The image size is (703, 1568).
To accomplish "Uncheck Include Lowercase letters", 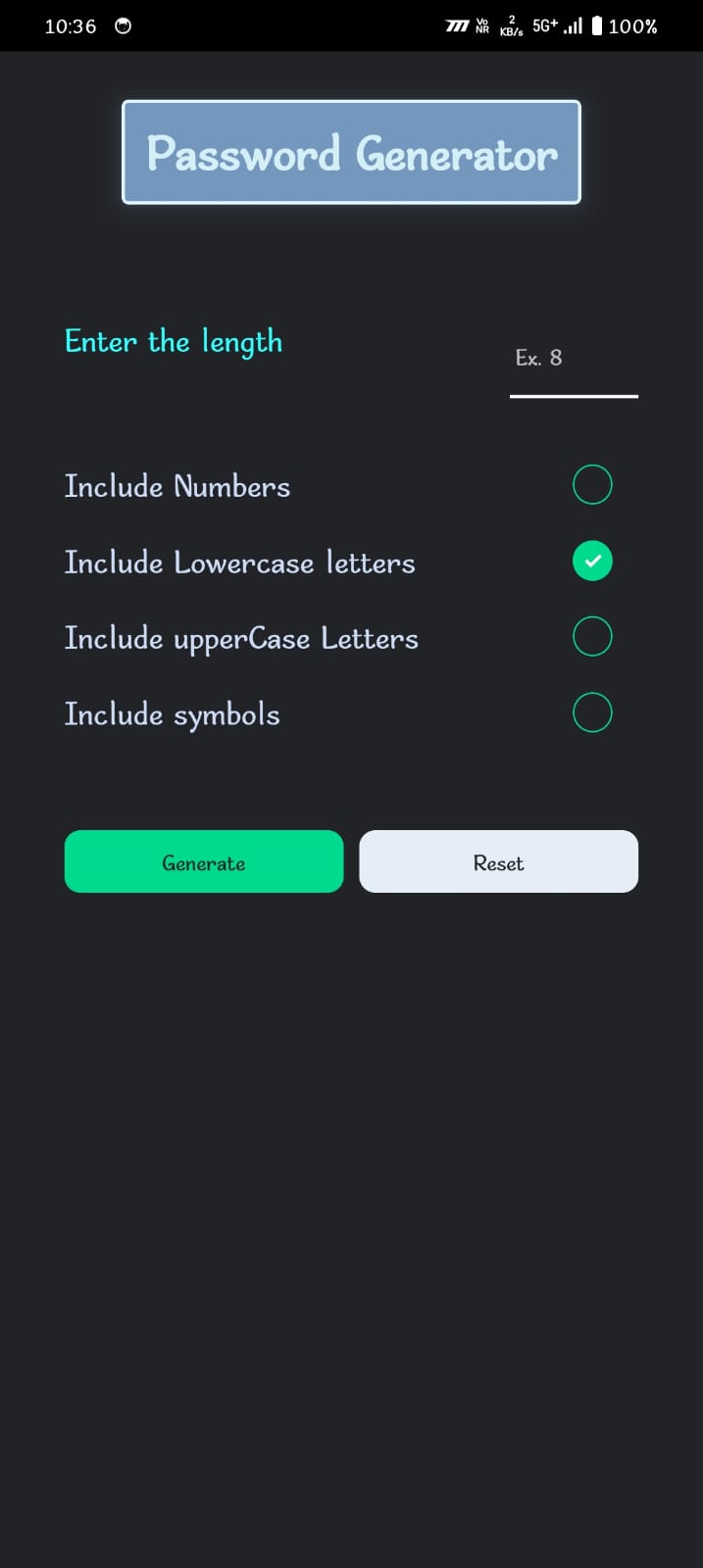I will 592,562.
